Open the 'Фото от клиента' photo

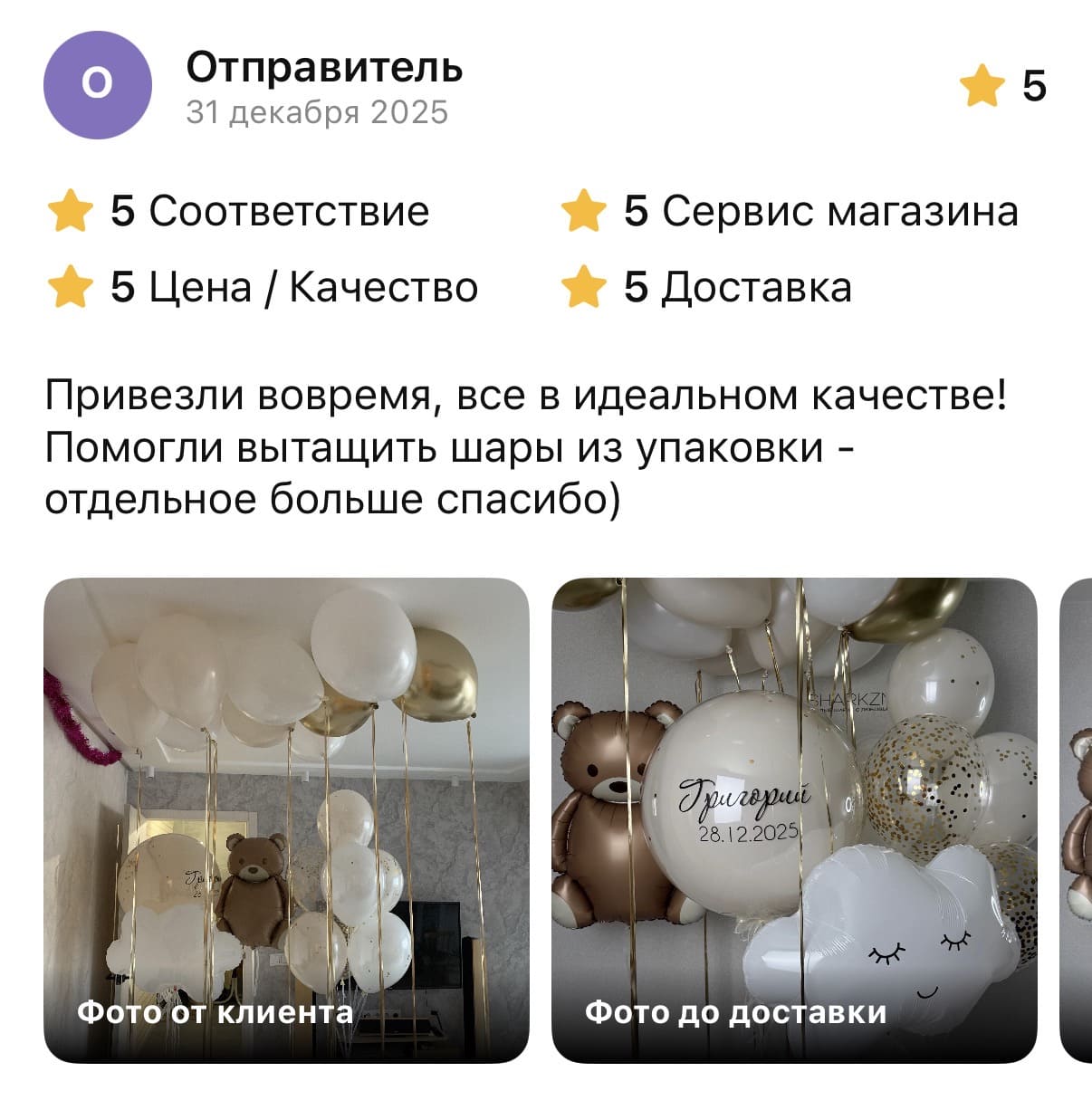286,820
